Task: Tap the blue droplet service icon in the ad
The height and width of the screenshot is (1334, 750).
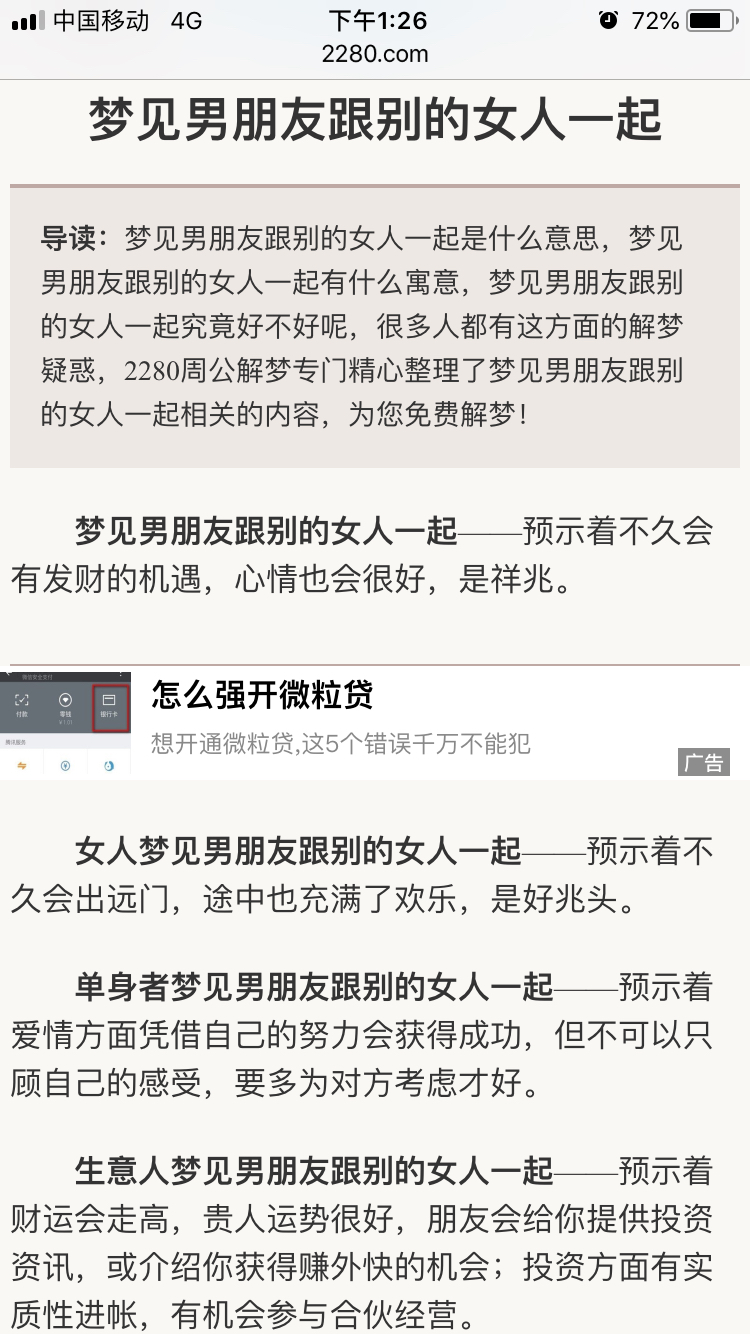Action: point(109,765)
